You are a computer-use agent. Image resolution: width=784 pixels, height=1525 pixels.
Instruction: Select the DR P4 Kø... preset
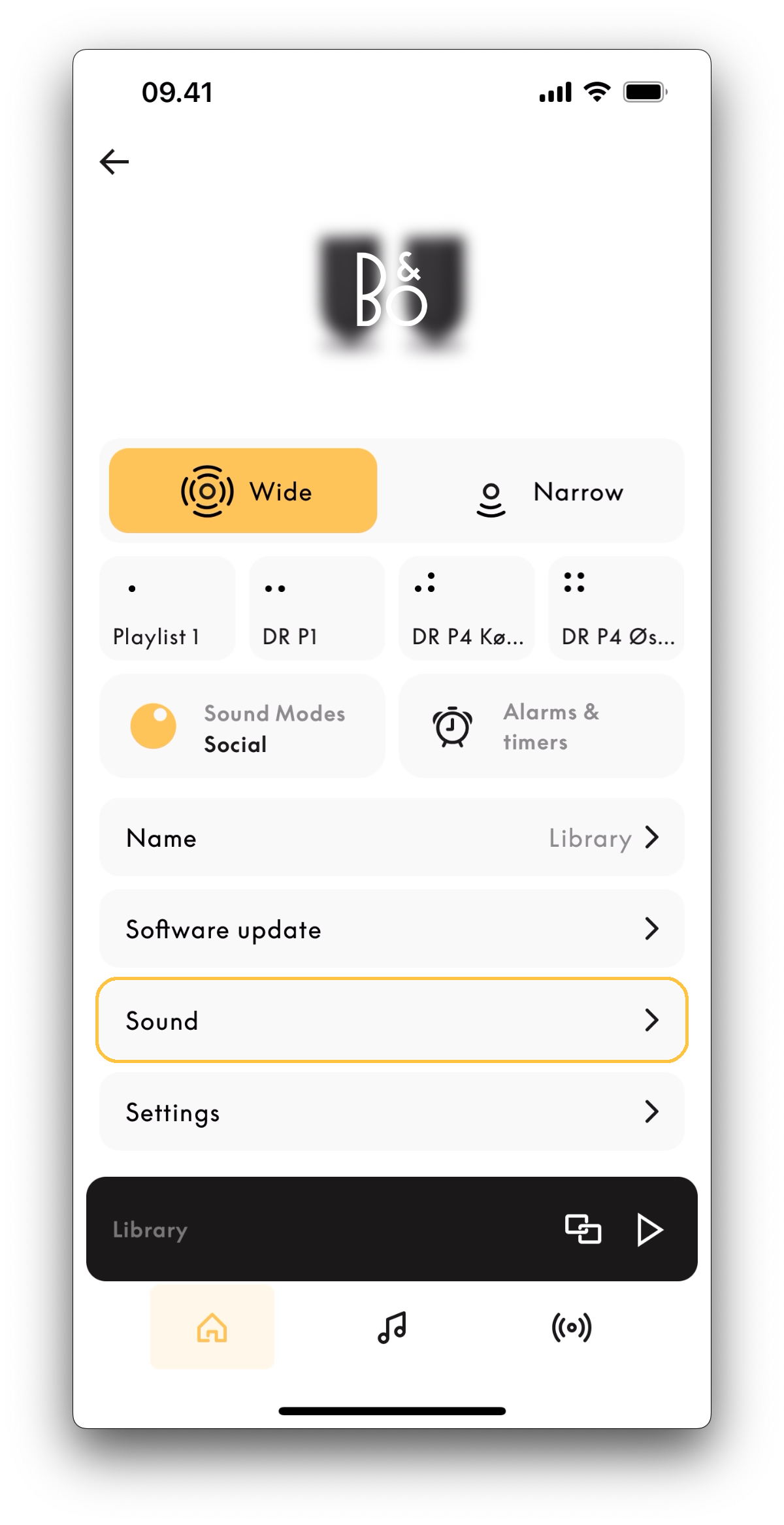466,608
